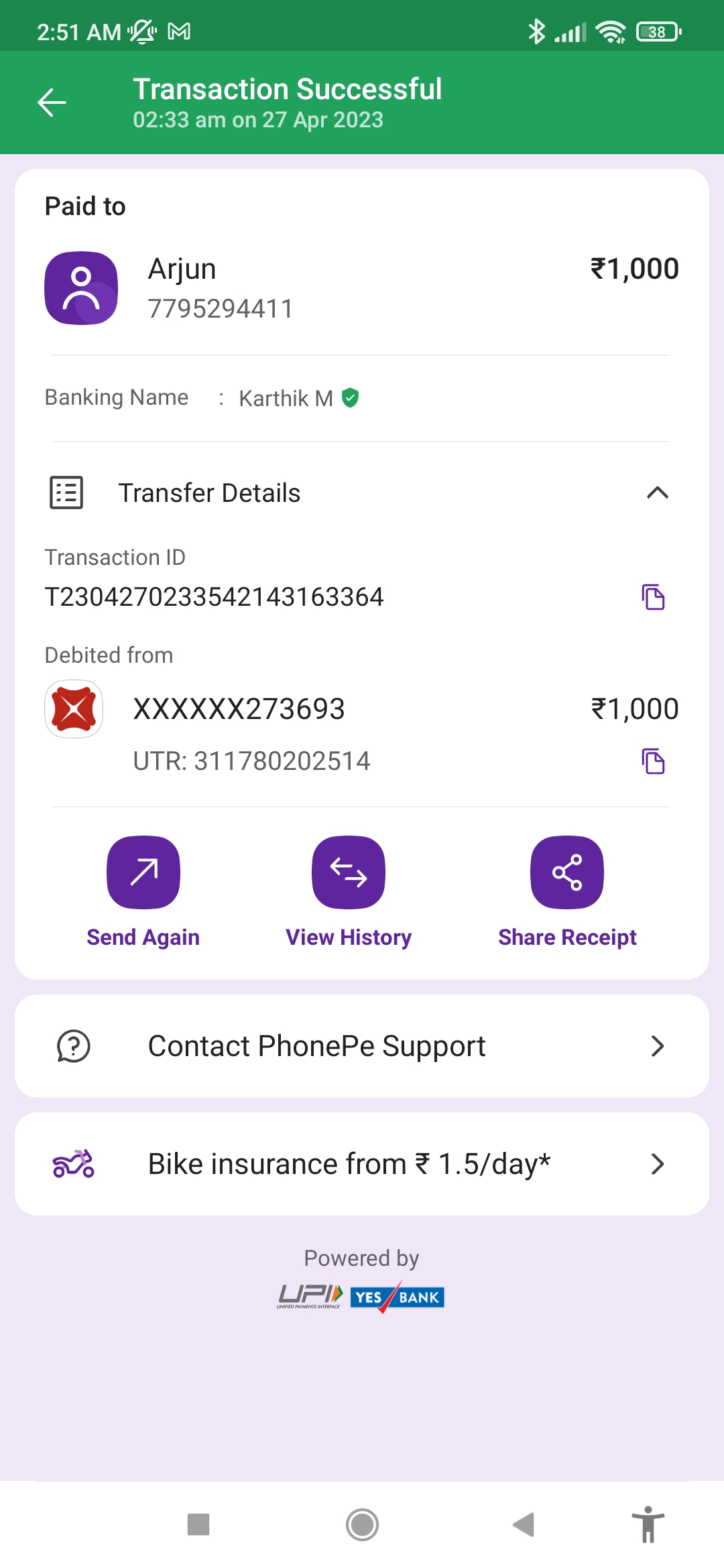724x1568 pixels.
Task: Tap Send Again button
Action: 143,872
